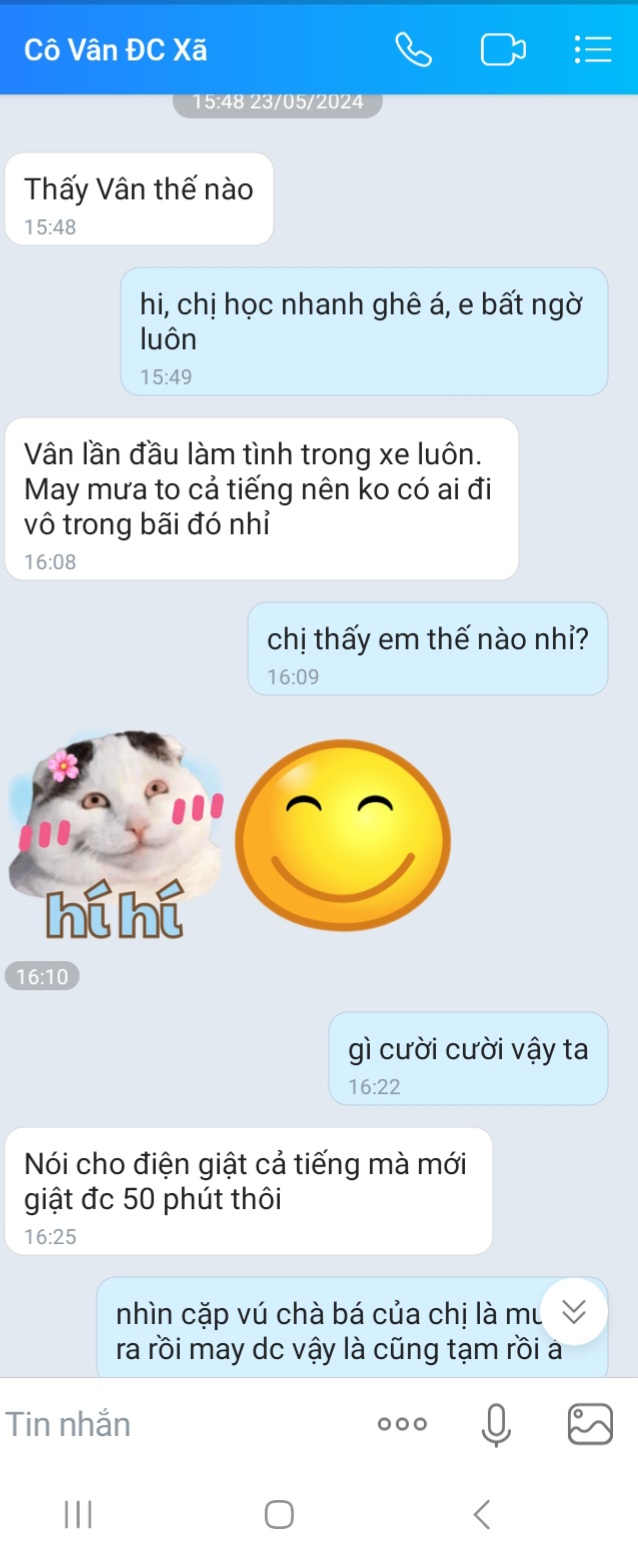Go back with system back button
The image size is (638, 1559).
pyautogui.click(x=482, y=1514)
